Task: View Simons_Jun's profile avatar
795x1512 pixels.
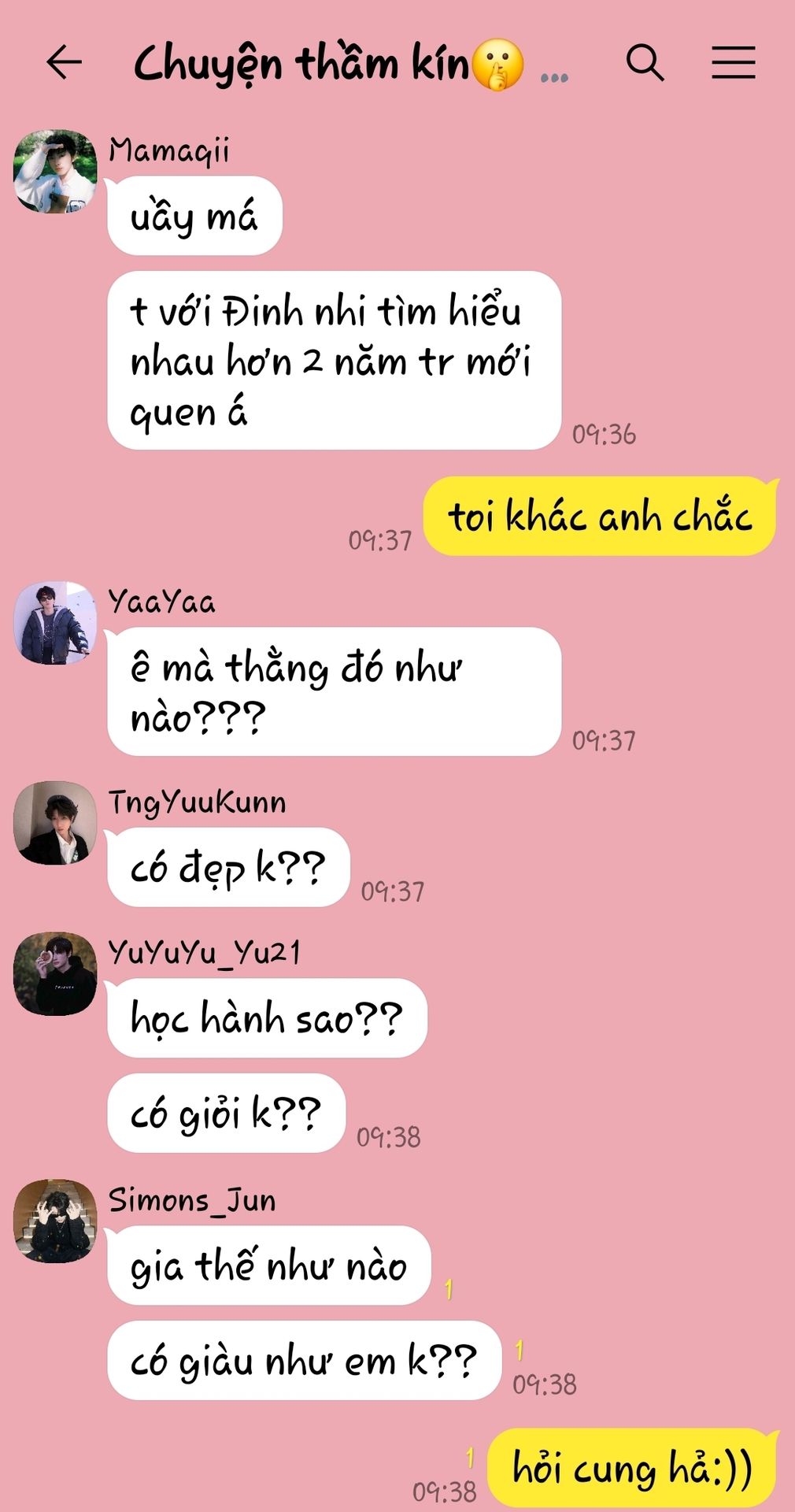Action: pos(55,1221)
